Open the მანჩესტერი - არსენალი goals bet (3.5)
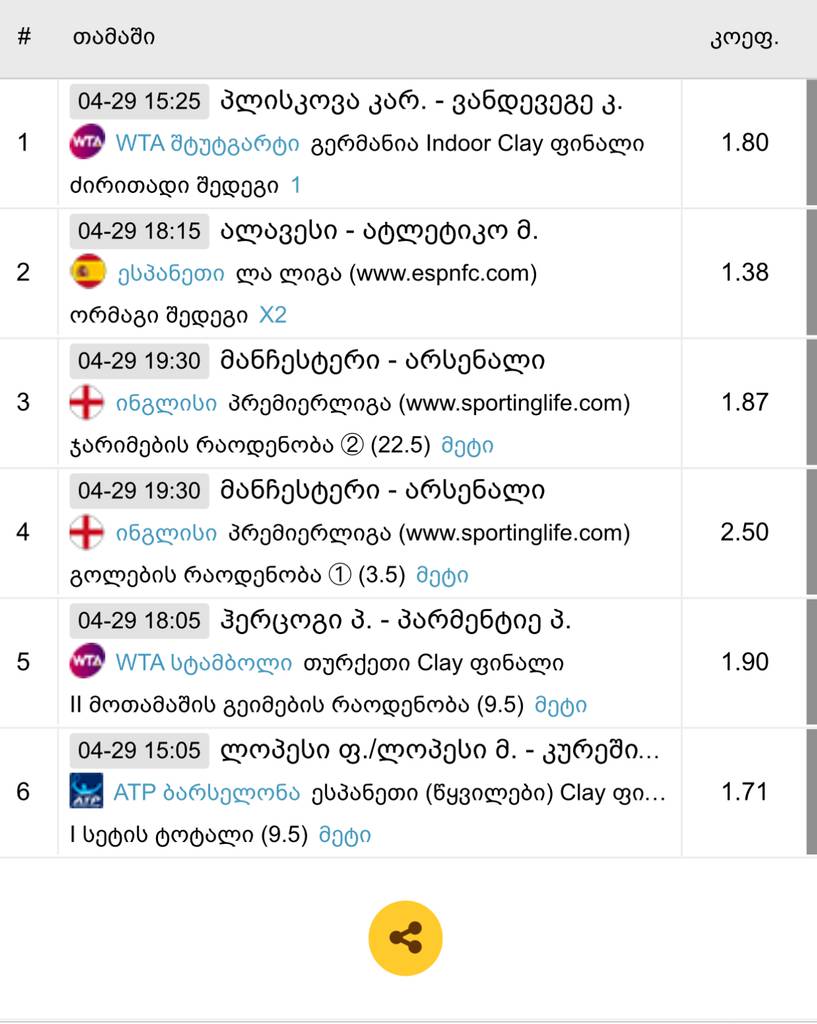The width and height of the screenshot is (817, 1024). 382,492
